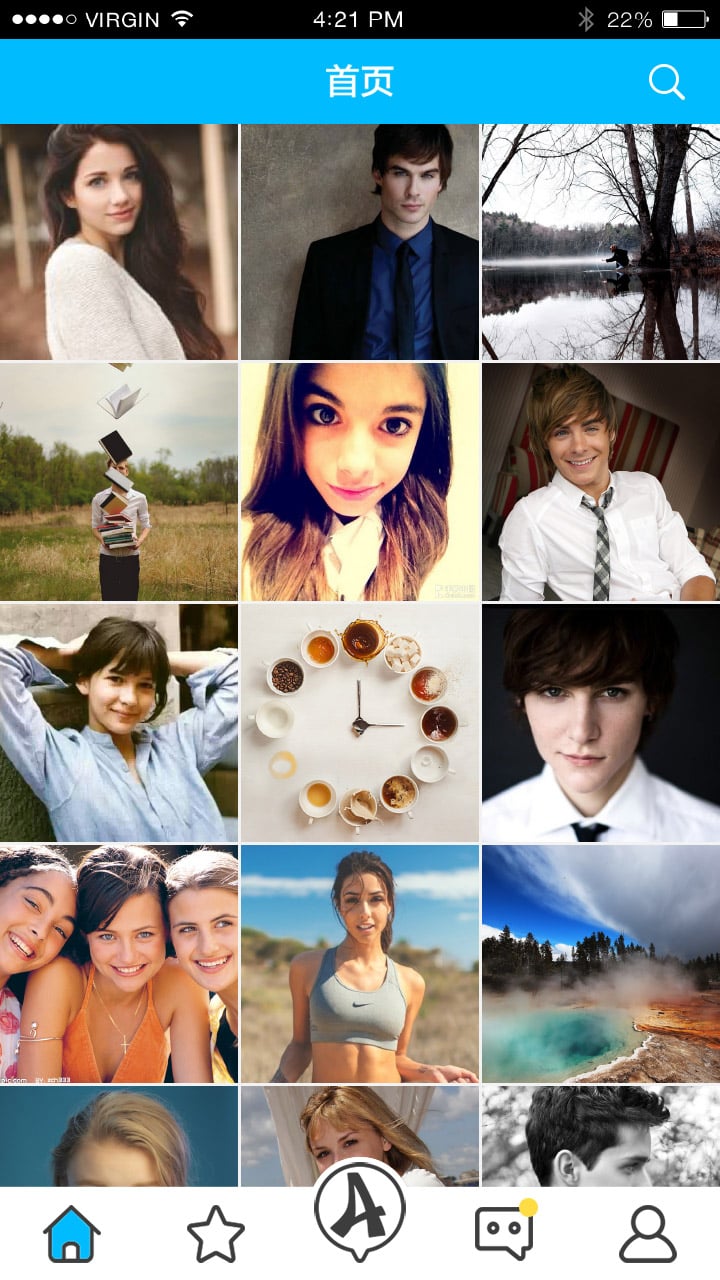This screenshot has height=1280, width=720.
Task: Open the turquoise hot spring landscape photo
Action: (601, 964)
